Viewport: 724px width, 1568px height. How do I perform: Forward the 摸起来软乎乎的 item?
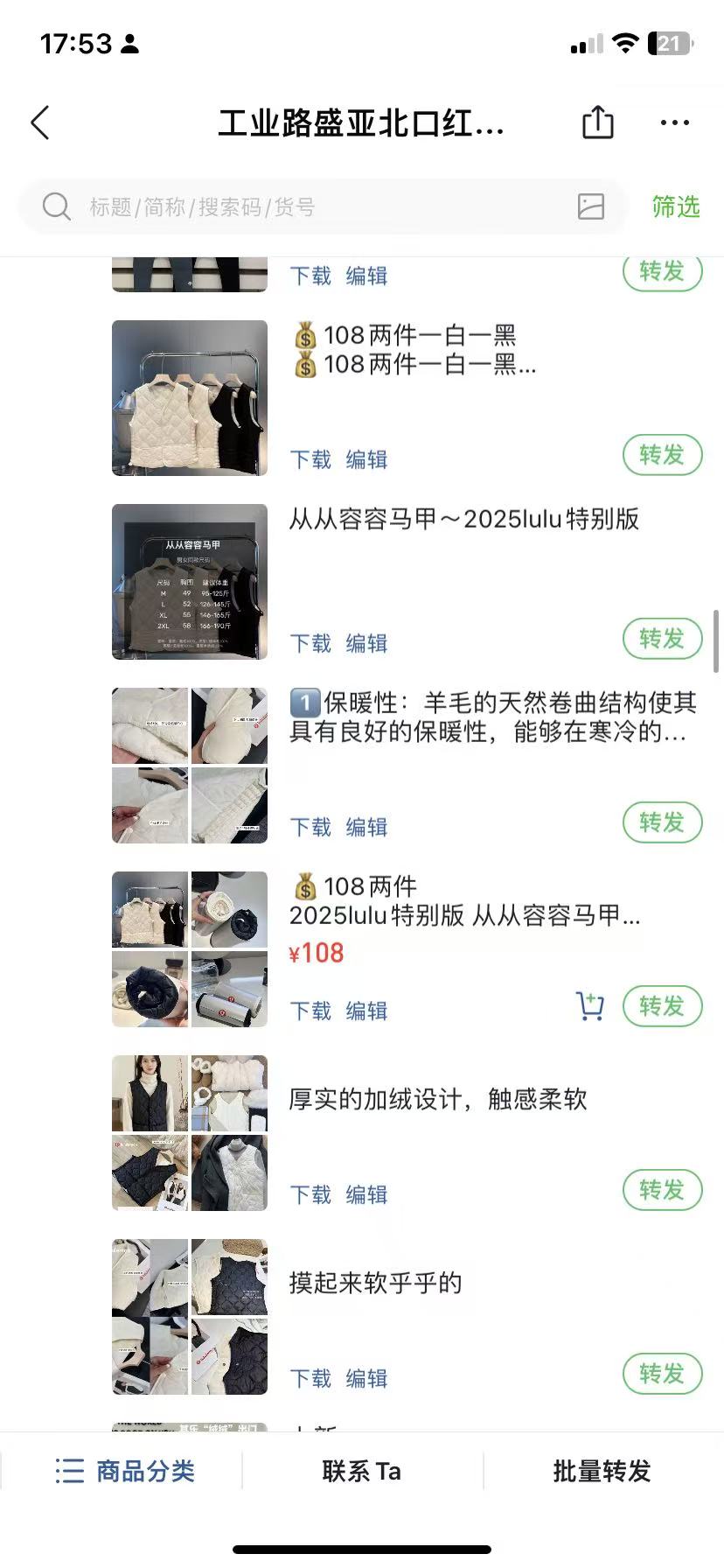click(662, 1374)
